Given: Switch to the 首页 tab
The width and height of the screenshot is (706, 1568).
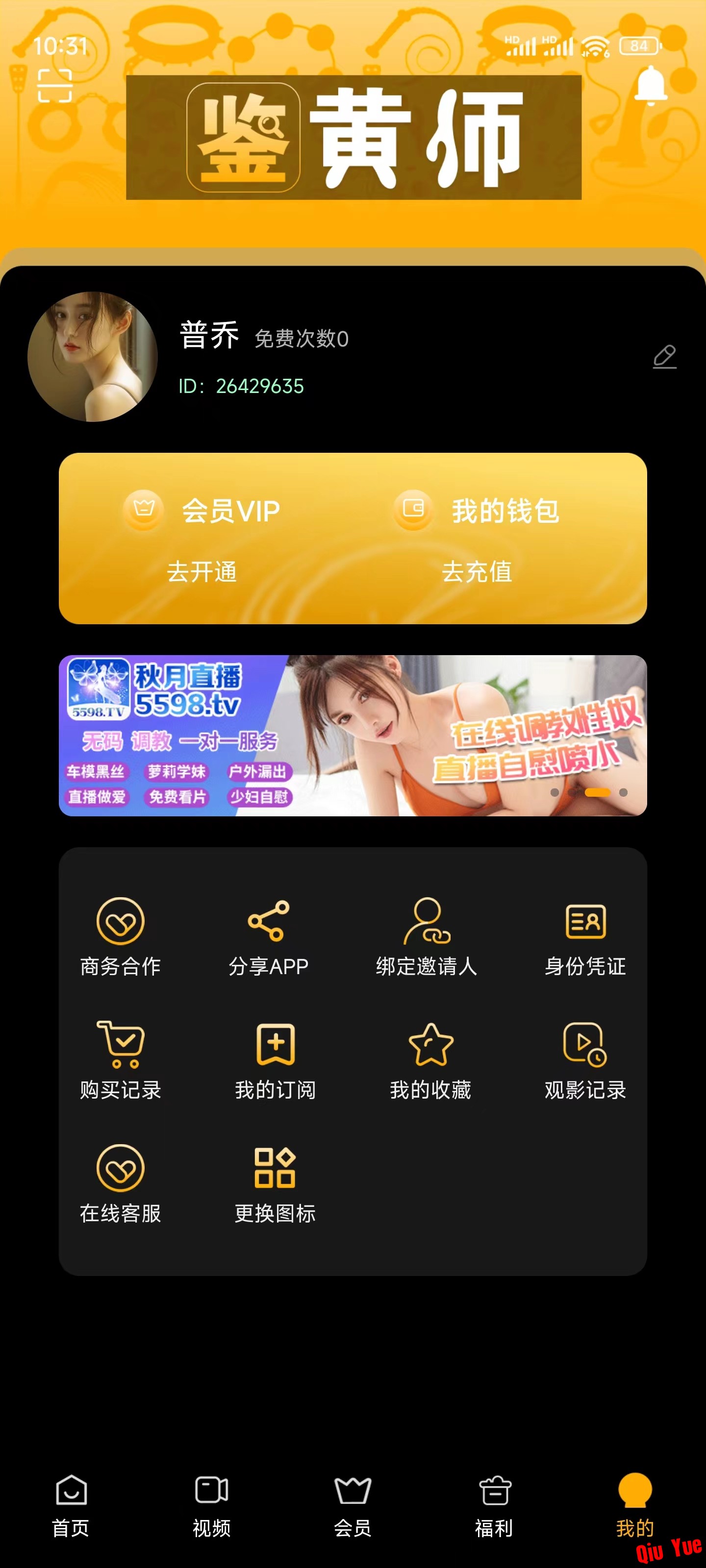Looking at the screenshot, I should click(71, 1504).
